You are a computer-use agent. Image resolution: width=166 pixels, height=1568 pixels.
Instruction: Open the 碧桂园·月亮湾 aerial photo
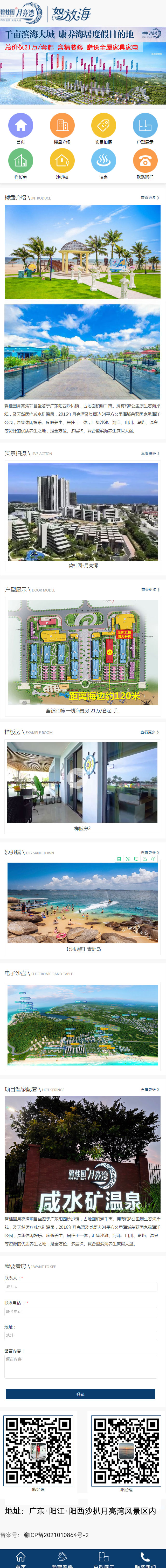click(x=83, y=511)
